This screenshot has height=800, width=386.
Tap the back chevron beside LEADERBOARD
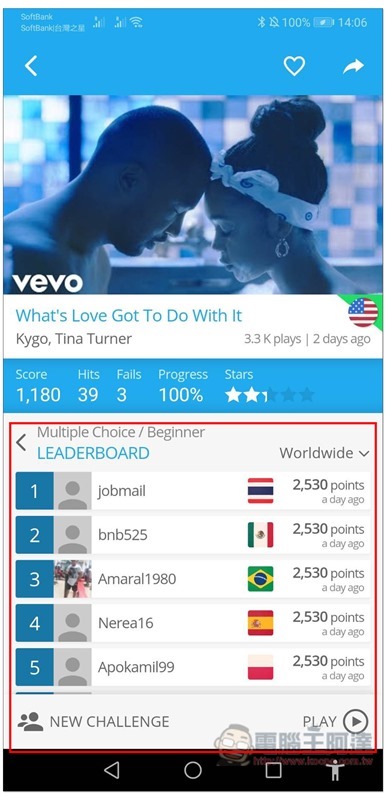pyautogui.click(x=21, y=442)
